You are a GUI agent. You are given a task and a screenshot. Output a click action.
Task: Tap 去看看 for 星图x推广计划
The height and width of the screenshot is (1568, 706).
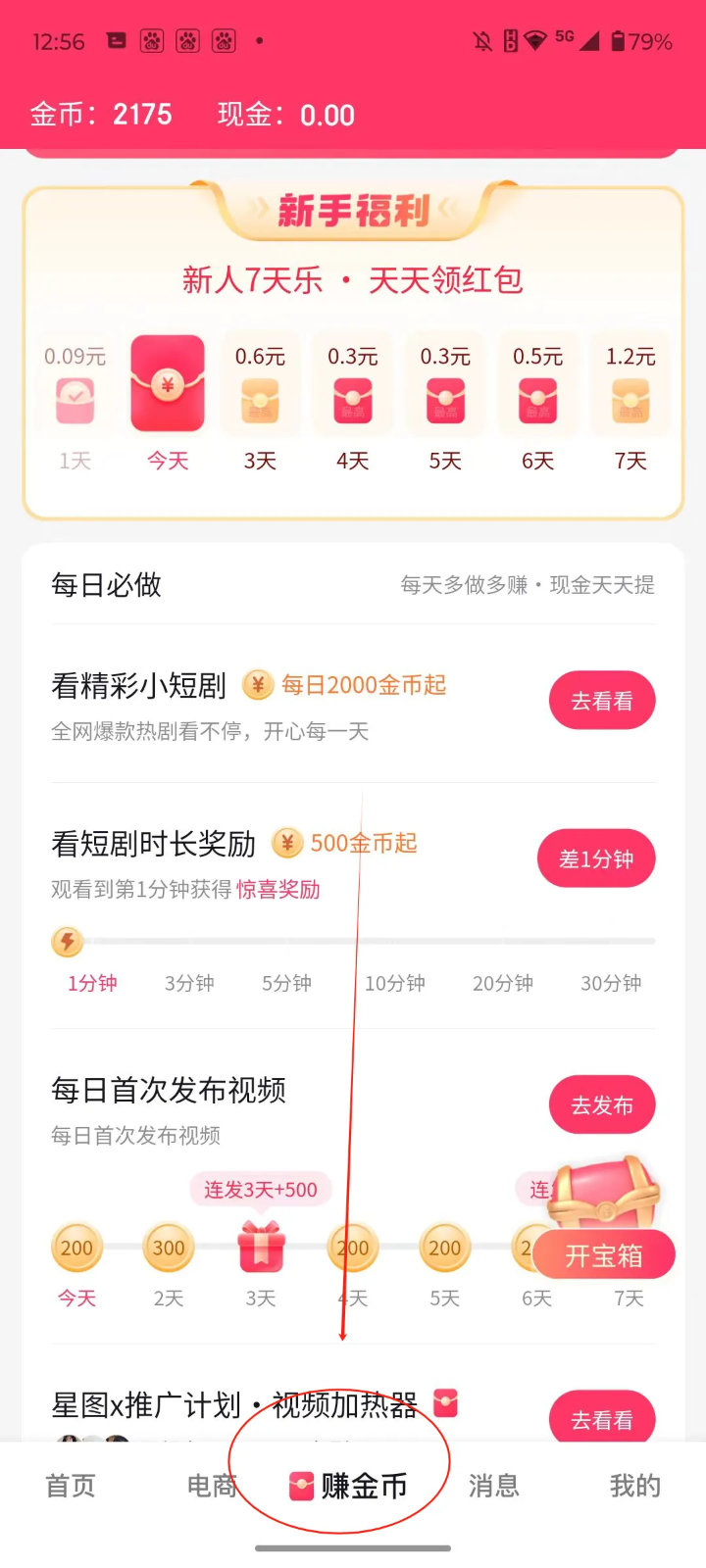(x=601, y=1419)
